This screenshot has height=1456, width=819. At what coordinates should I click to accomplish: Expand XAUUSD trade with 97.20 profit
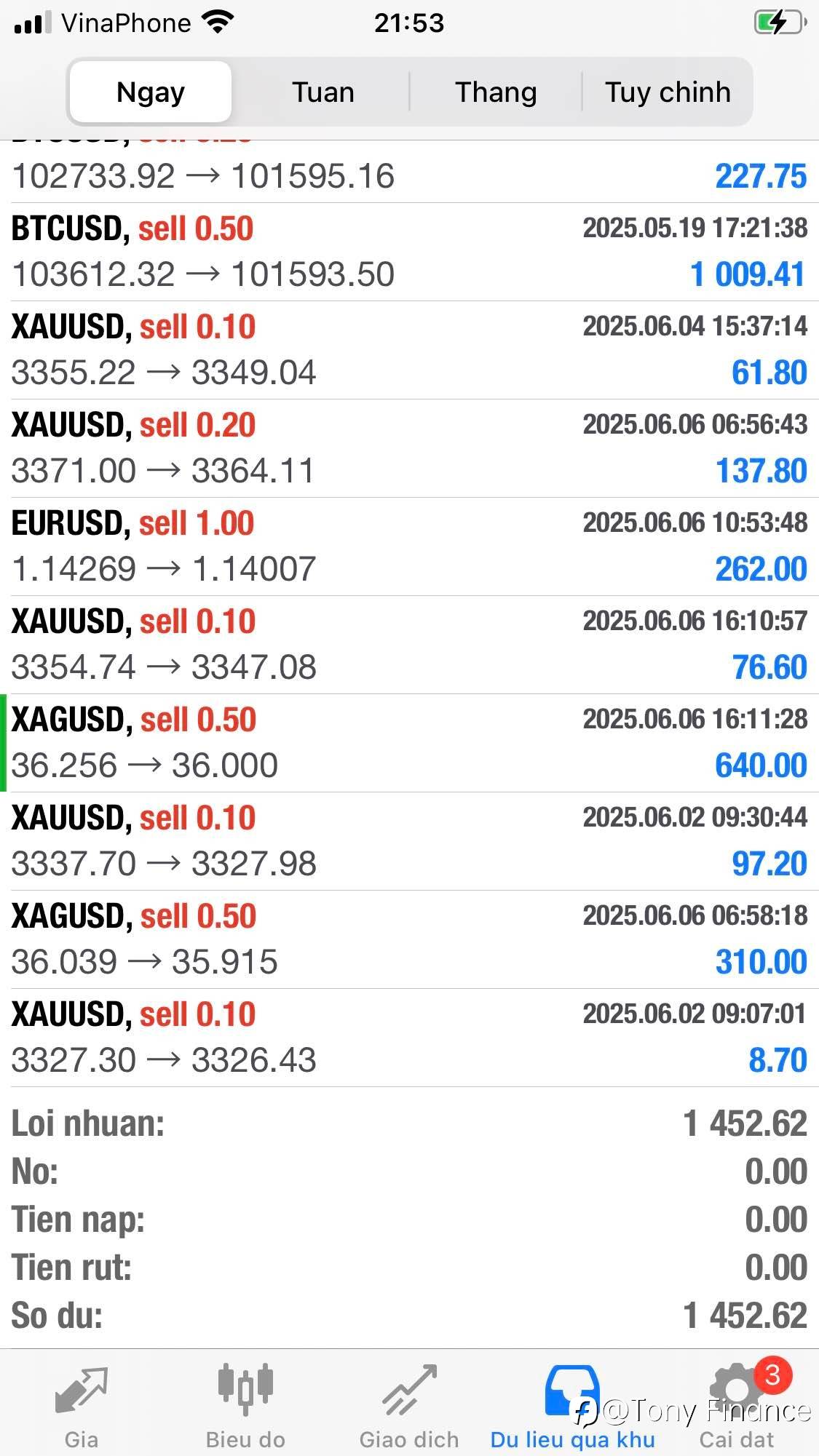pyautogui.click(x=409, y=841)
